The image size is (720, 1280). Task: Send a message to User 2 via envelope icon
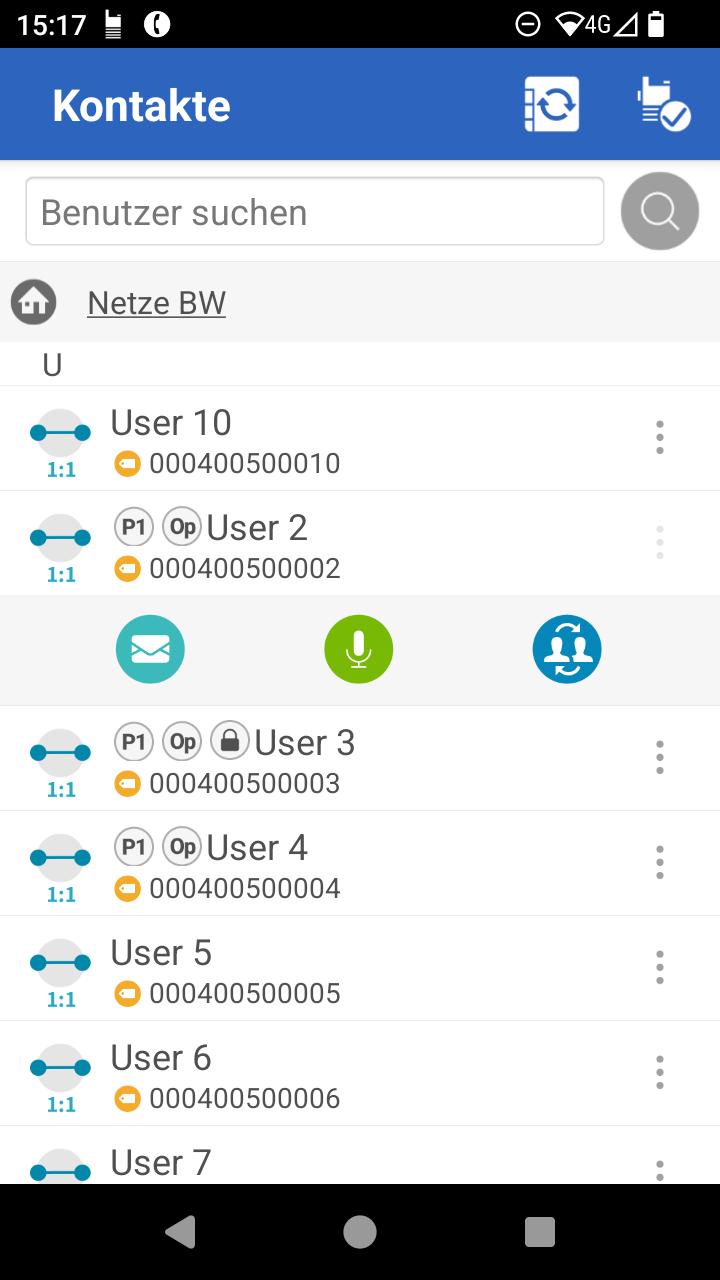(x=150, y=649)
